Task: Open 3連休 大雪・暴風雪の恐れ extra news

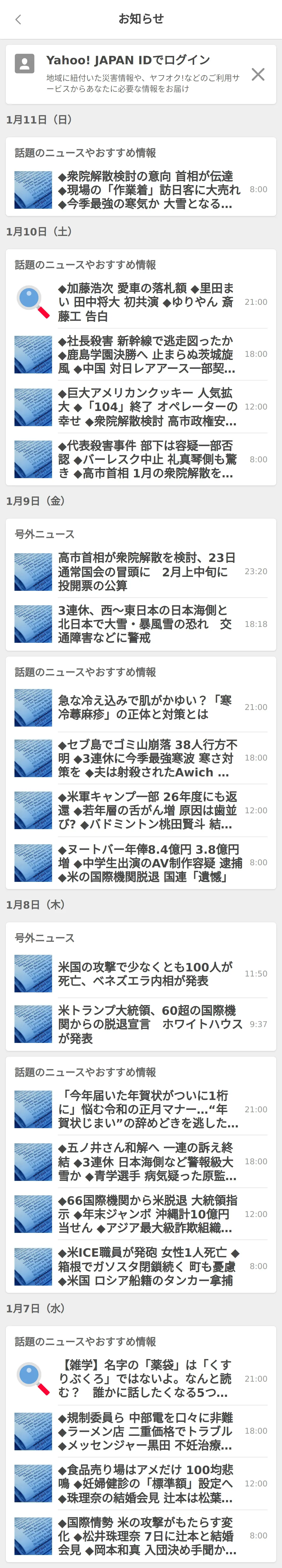Action: click(141, 624)
